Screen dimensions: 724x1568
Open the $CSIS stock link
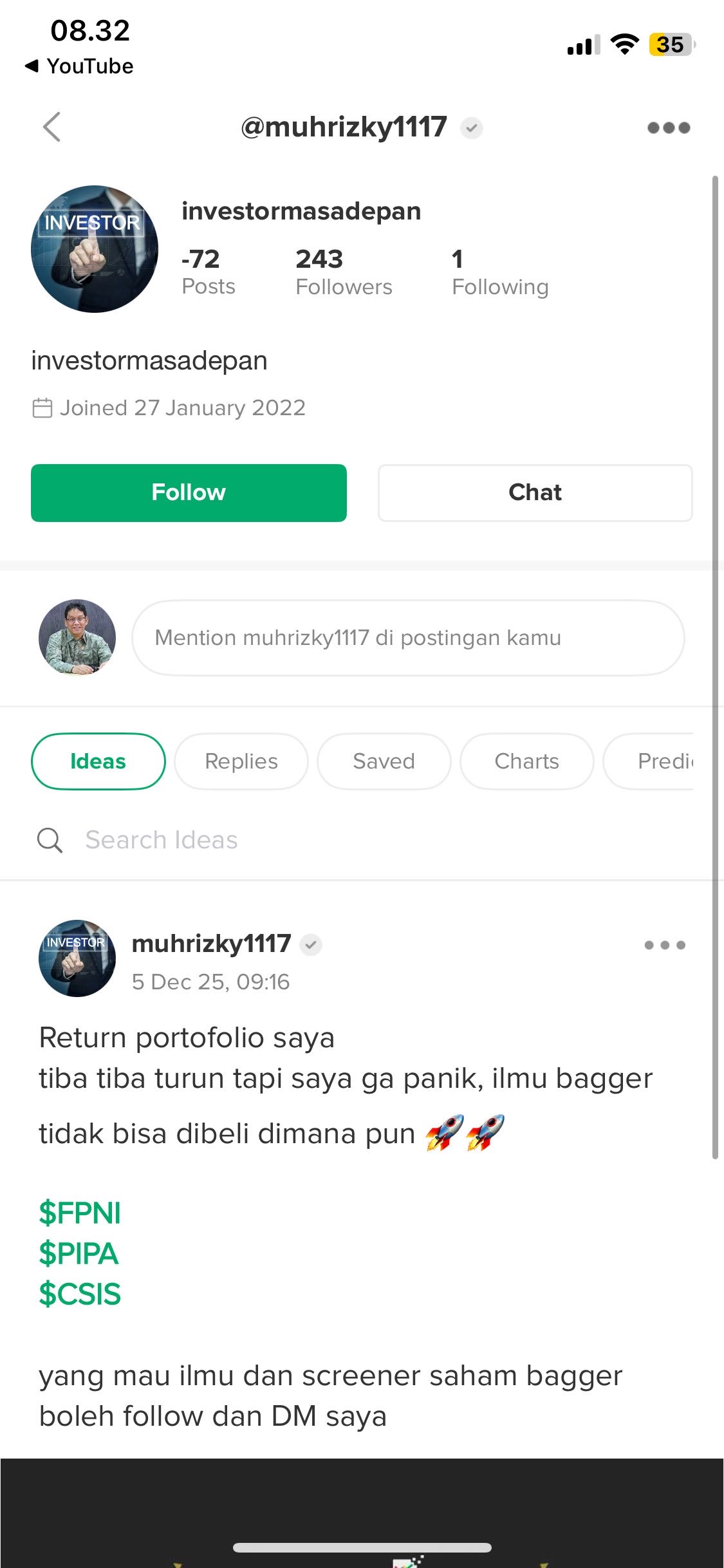pyautogui.click(x=80, y=1294)
